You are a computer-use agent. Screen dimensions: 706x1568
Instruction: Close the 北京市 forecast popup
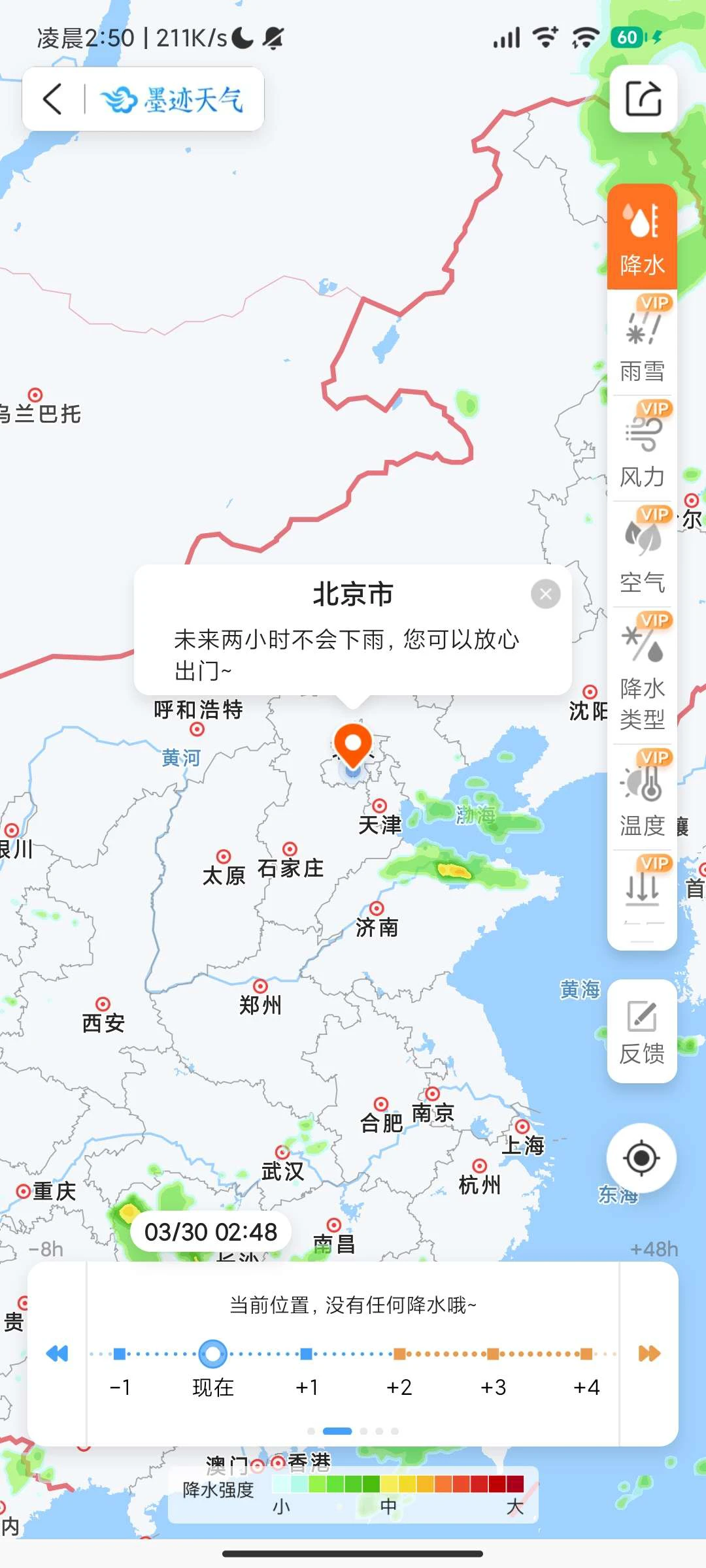[546, 594]
